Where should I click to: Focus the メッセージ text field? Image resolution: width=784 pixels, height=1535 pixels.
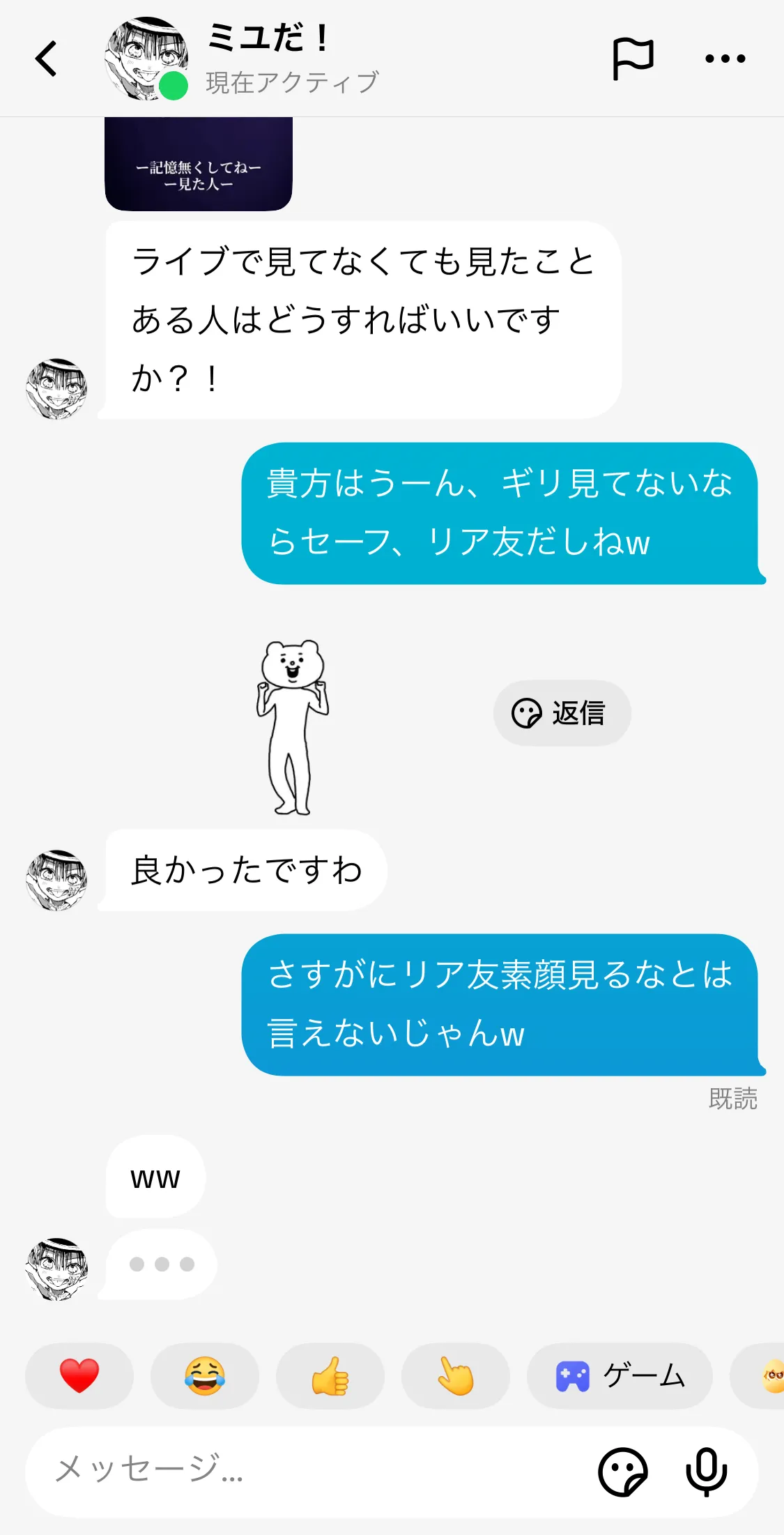pyautogui.click(x=307, y=1471)
